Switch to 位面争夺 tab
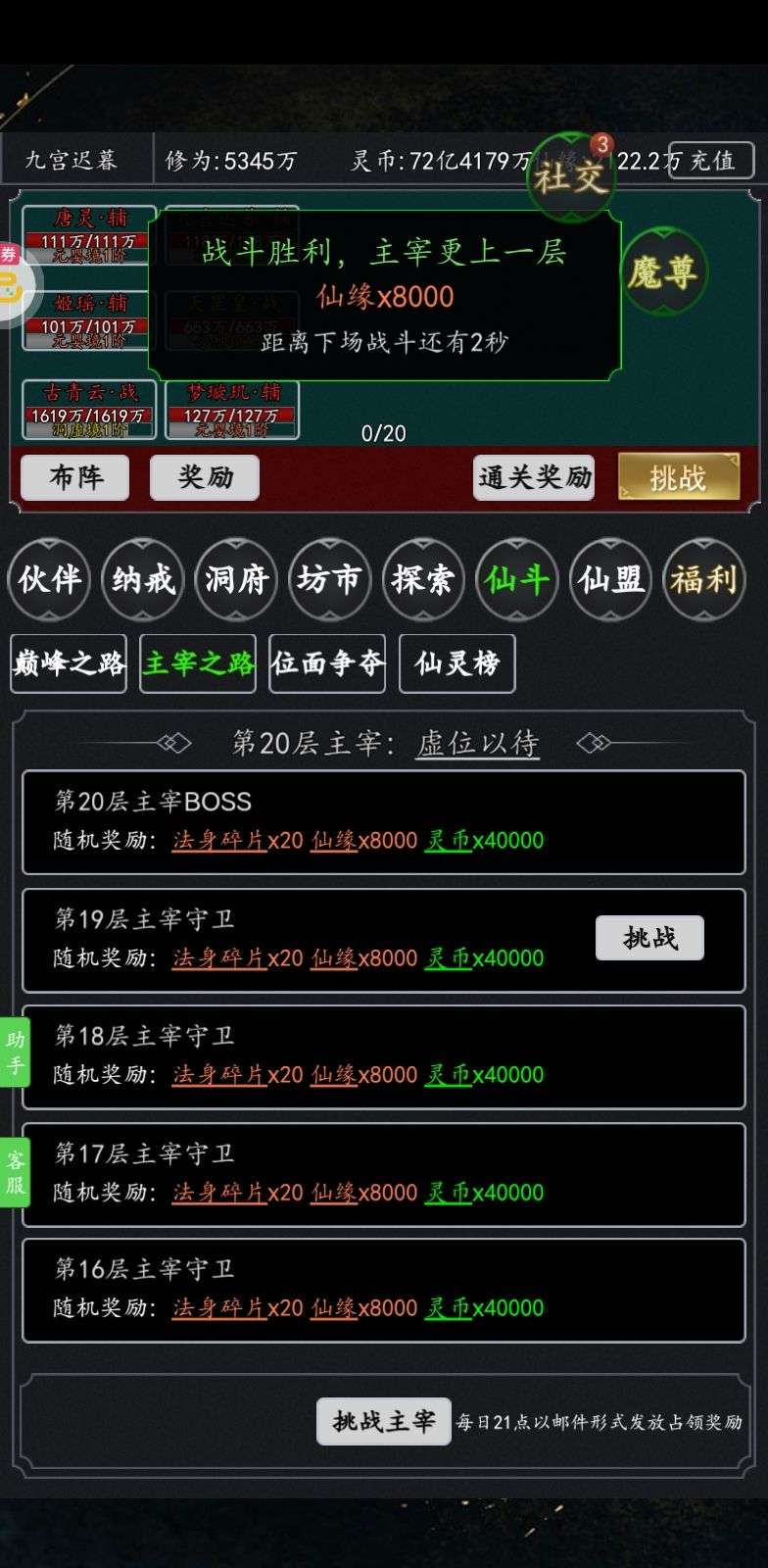The height and width of the screenshot is (1568, 768). [x=327, y=663]
